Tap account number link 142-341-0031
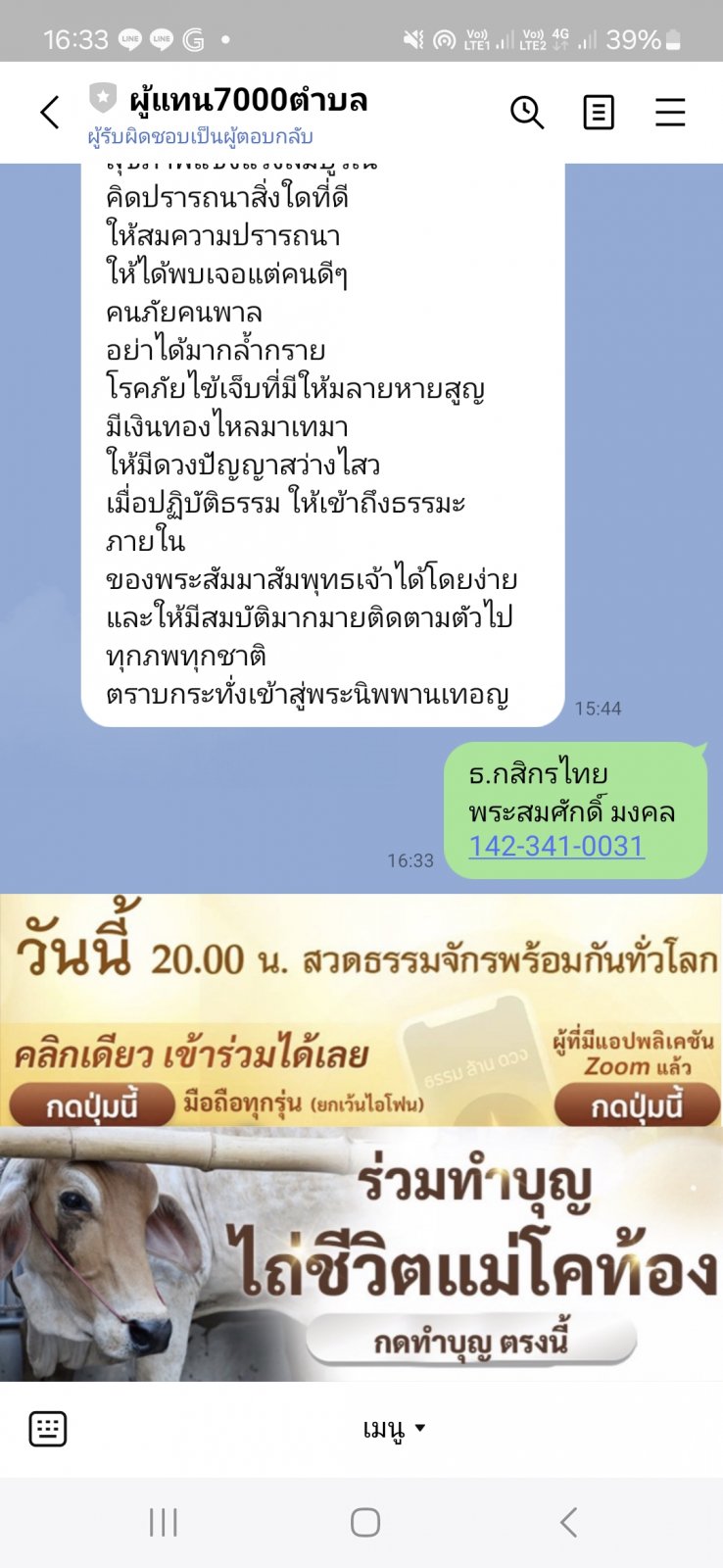This screenshot has height=1568, width=723. (x=556, y=847)
